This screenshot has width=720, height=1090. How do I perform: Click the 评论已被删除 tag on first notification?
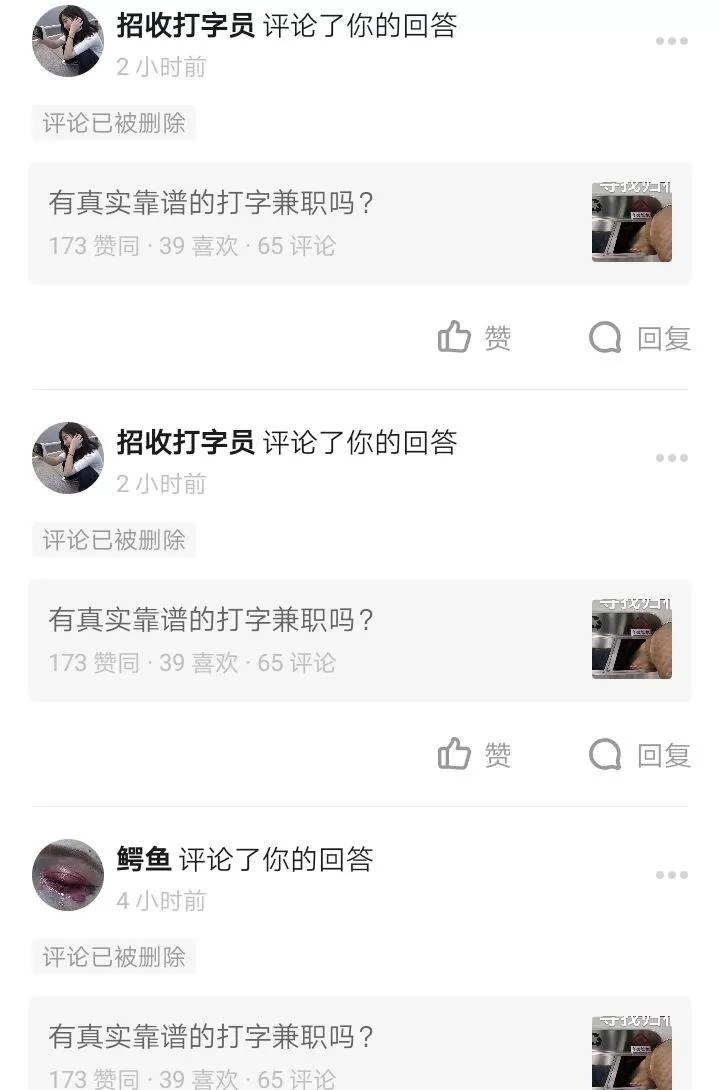click(113, 122)
